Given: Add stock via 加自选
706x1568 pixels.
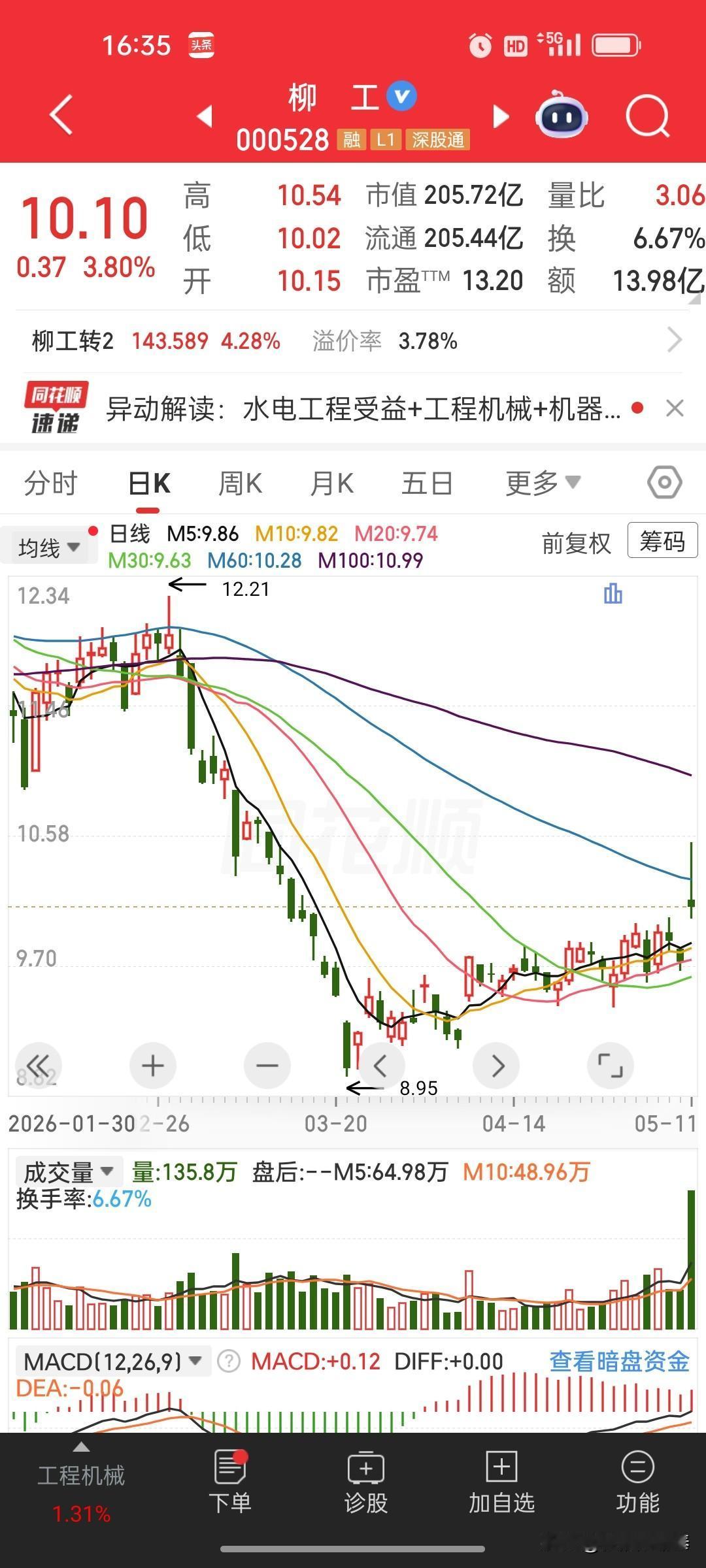Looking at the screenshot, I should [501, 1482].
